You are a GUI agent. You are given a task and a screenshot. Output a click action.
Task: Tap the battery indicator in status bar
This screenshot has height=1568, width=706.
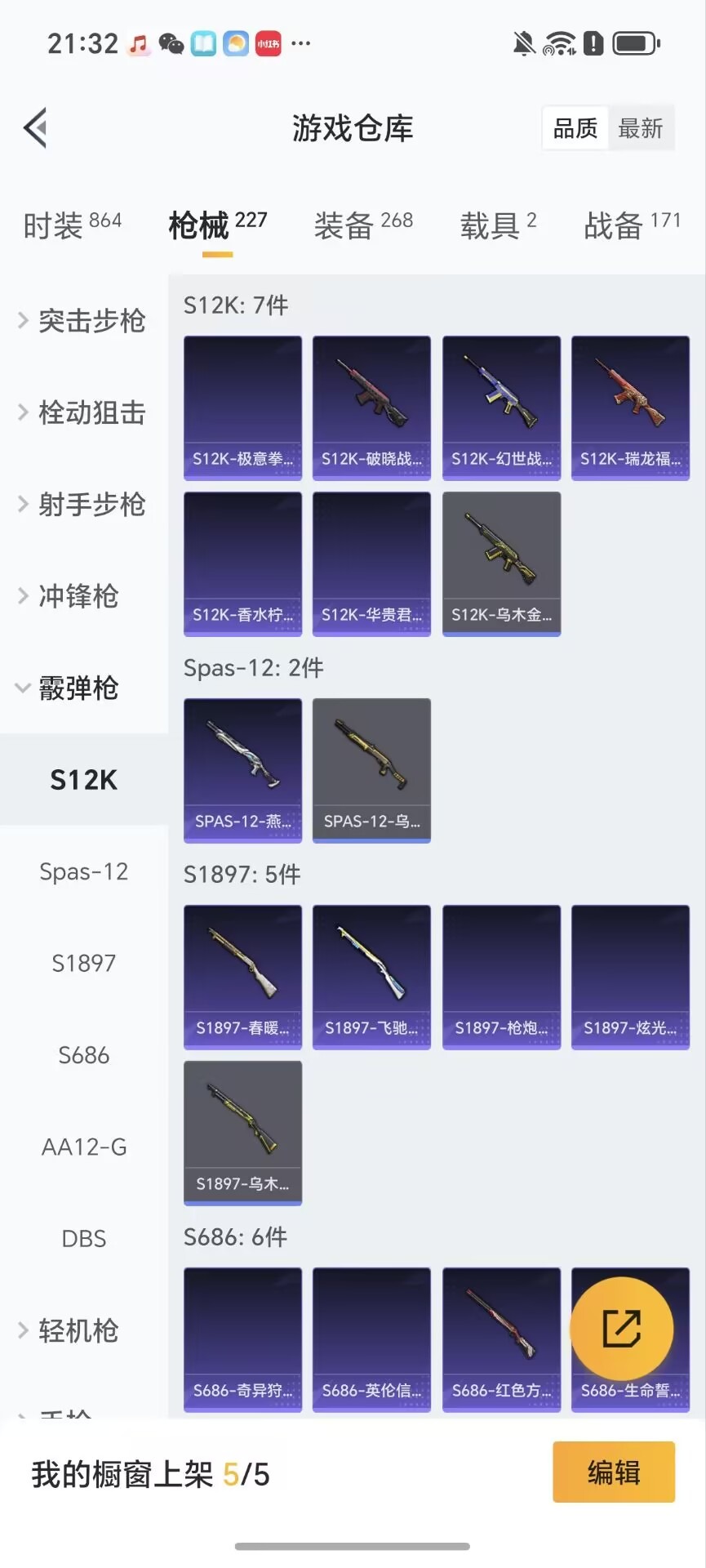click(x=635, y=43)
